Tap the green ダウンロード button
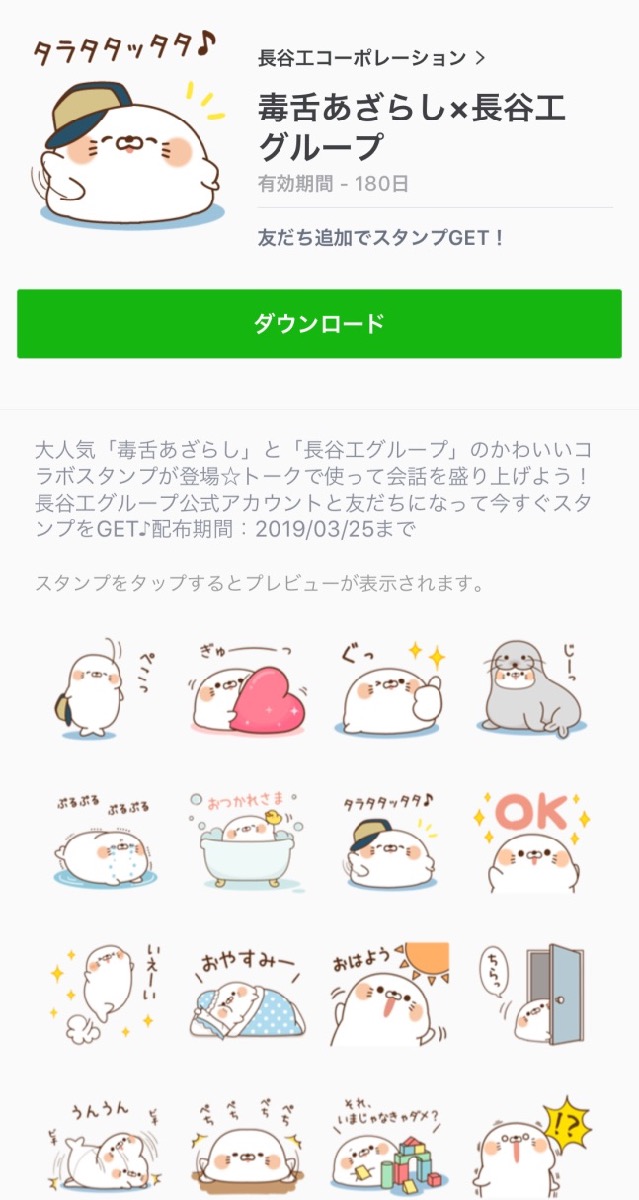 (x=319, y=324)
